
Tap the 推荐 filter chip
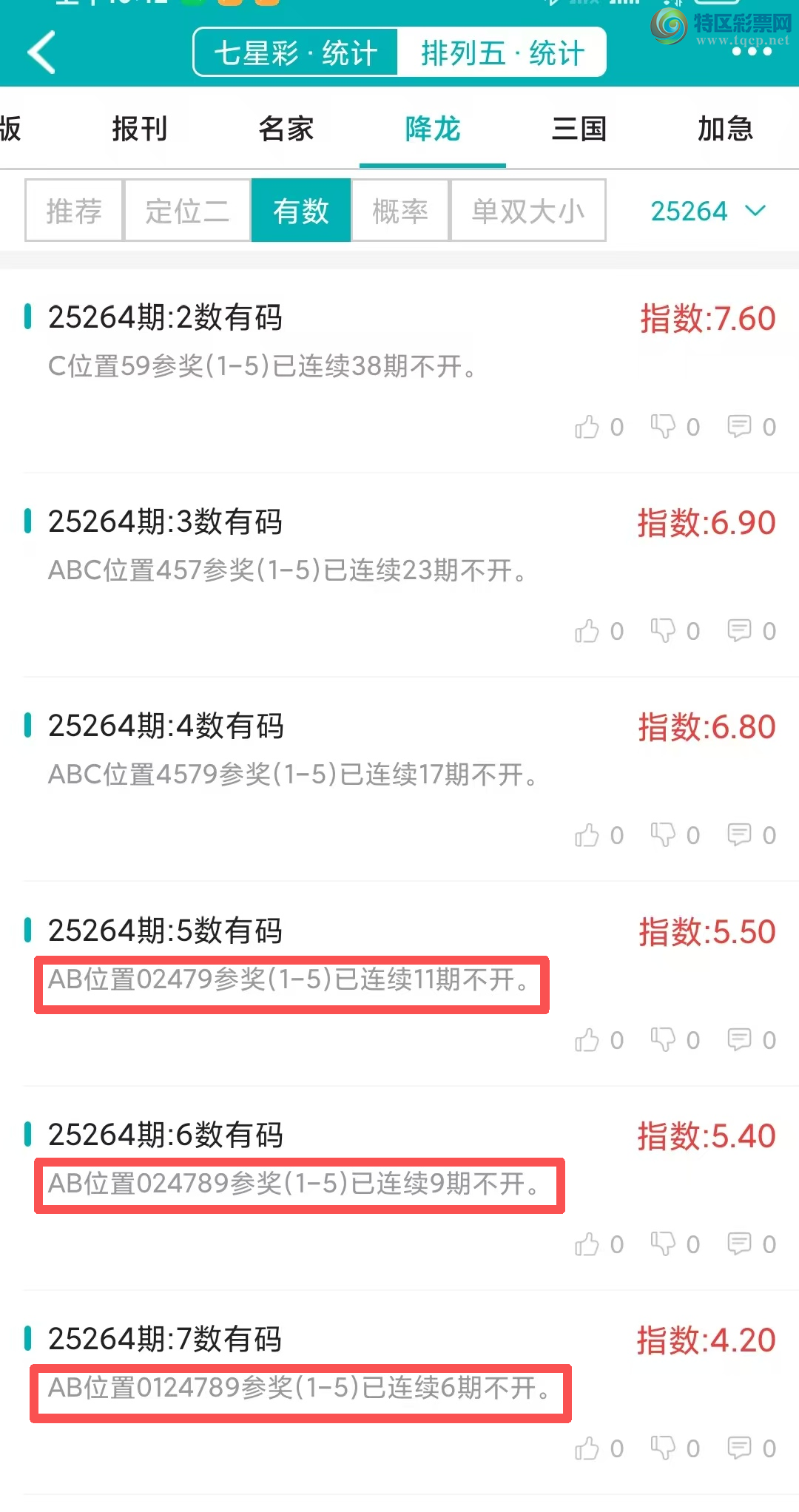click(74, 211)
